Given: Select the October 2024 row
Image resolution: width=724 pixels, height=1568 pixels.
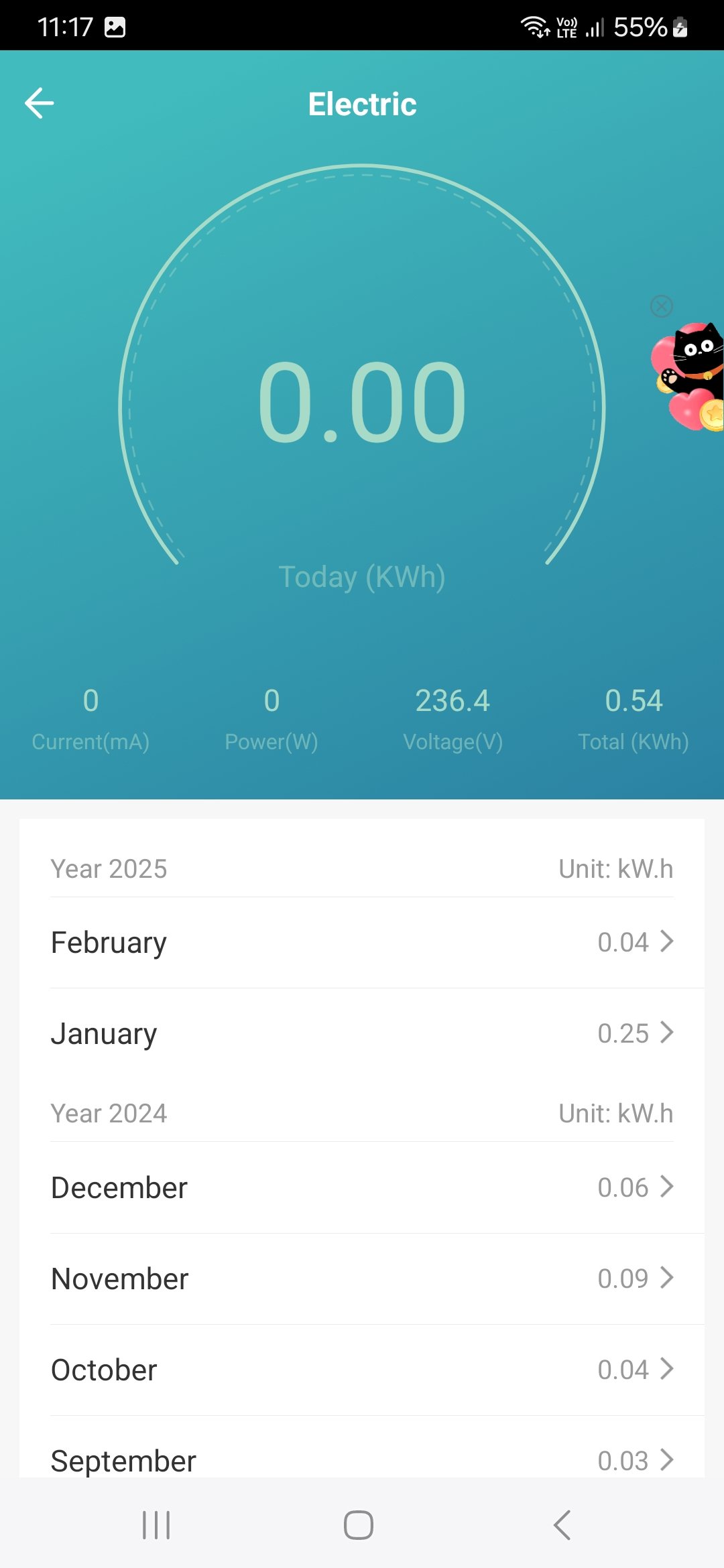Looking at the screenshot, I should pos(362,1370).
